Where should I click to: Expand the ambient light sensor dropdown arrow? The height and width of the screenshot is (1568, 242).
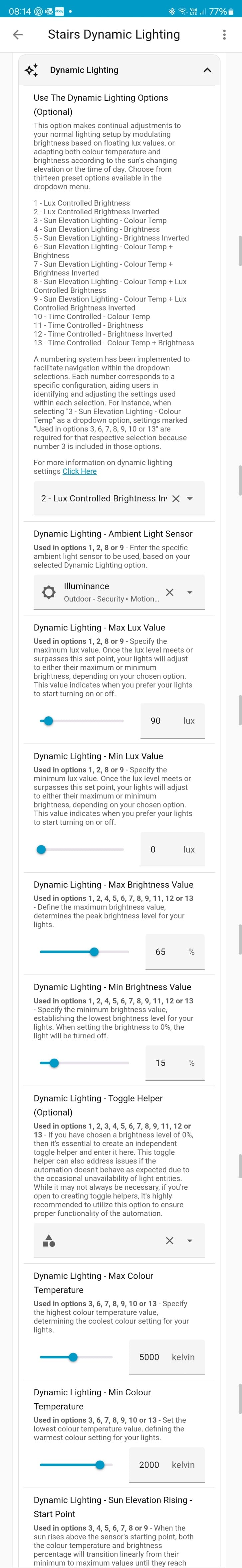190,592
